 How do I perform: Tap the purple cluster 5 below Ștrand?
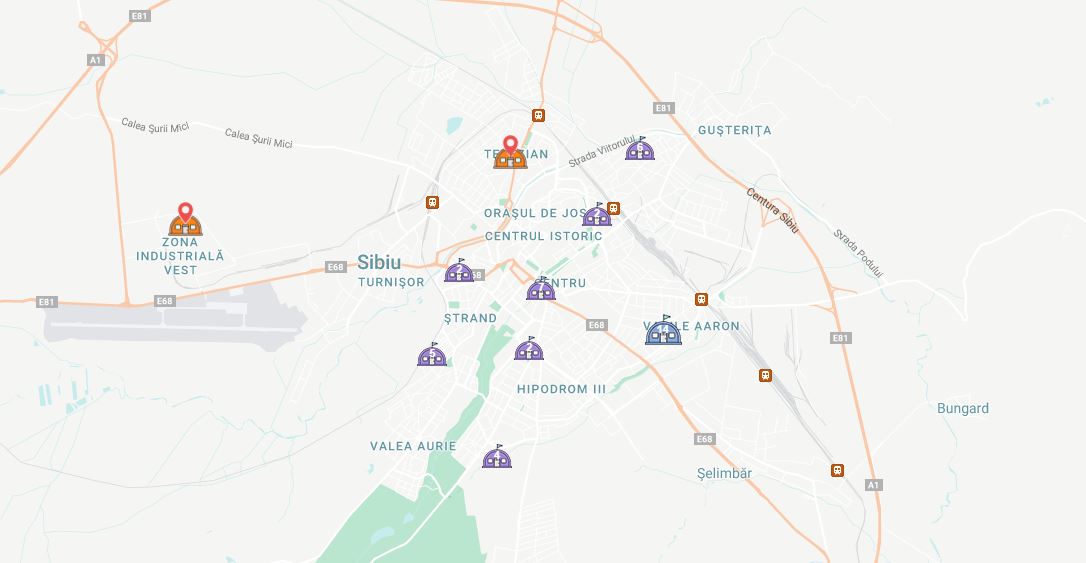point(432,354)
